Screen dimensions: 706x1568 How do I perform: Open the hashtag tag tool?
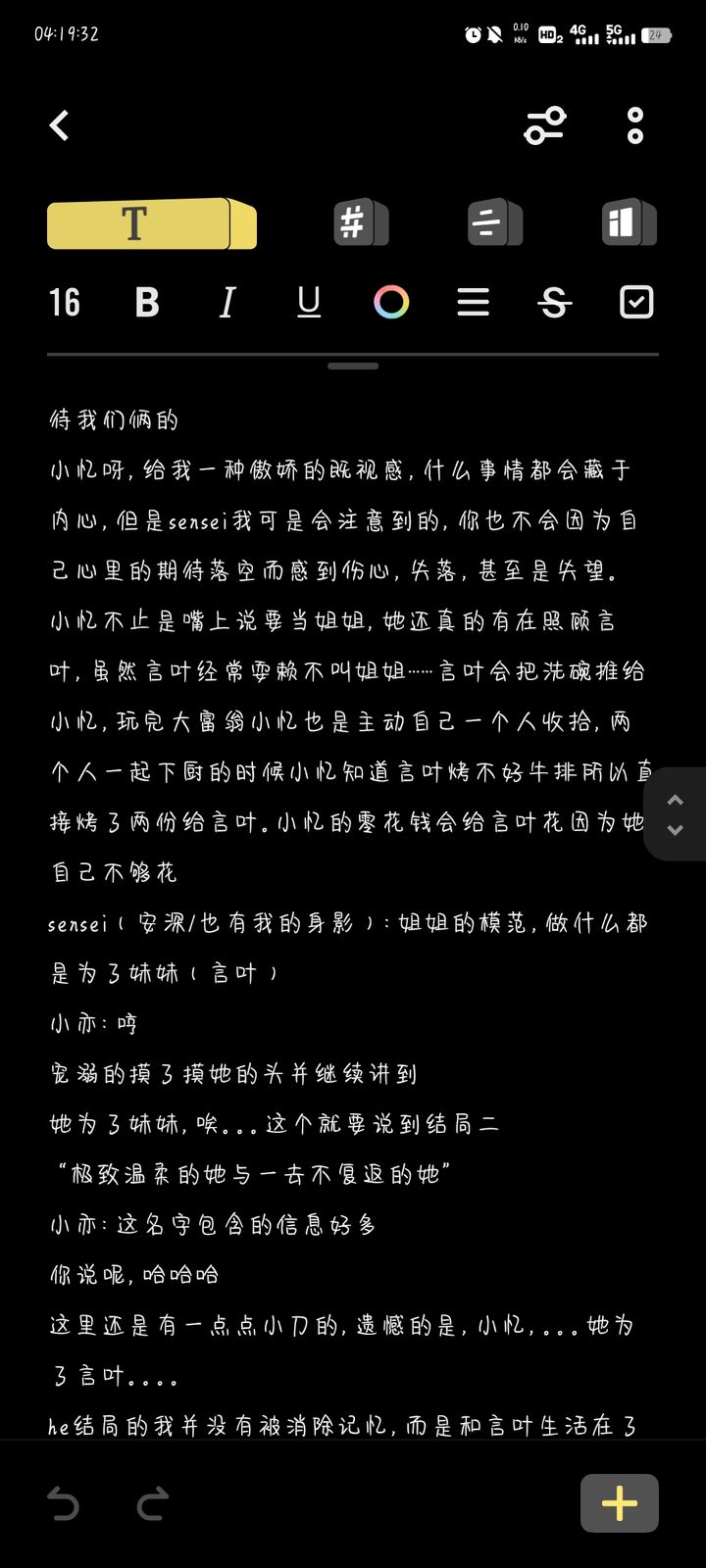[x=358, y=222]
